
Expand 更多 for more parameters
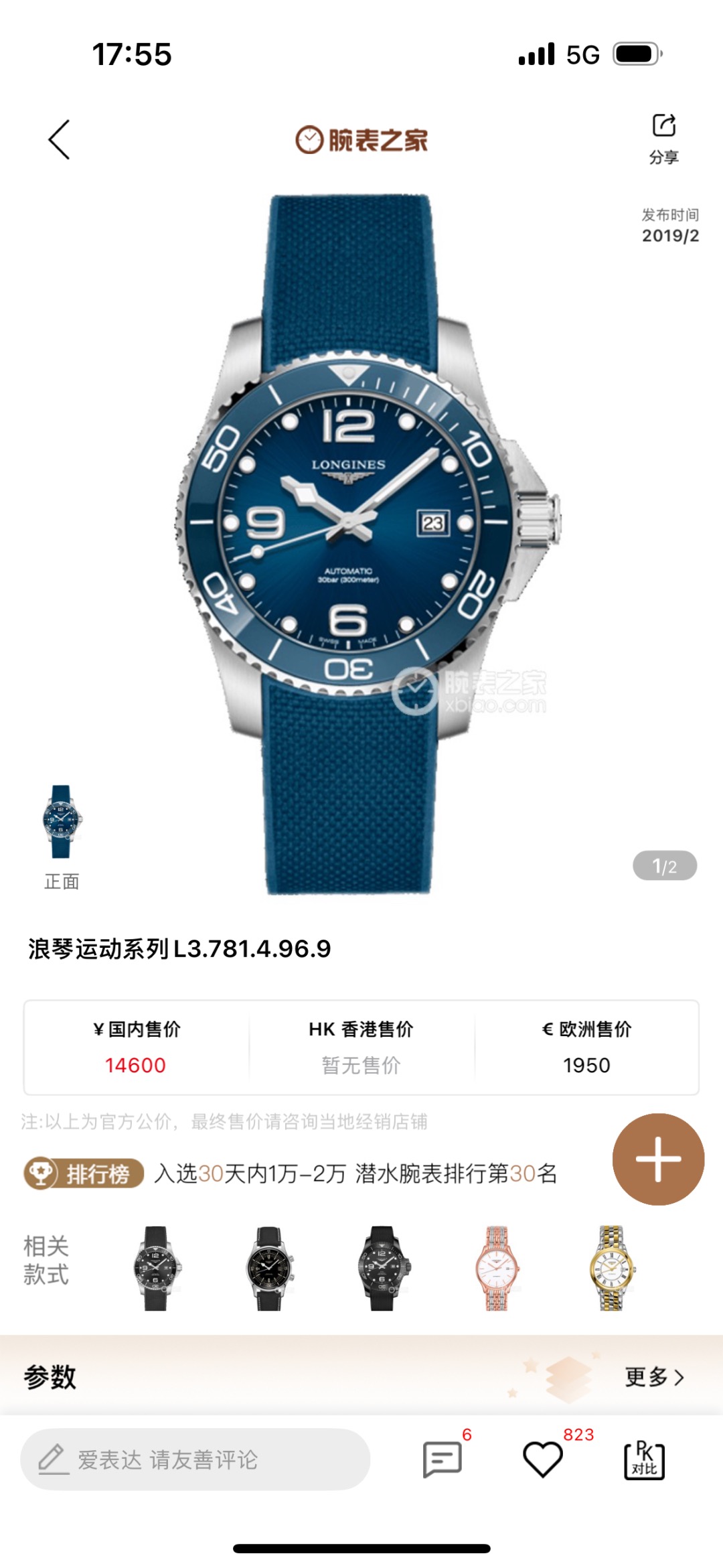point(654,1377)
